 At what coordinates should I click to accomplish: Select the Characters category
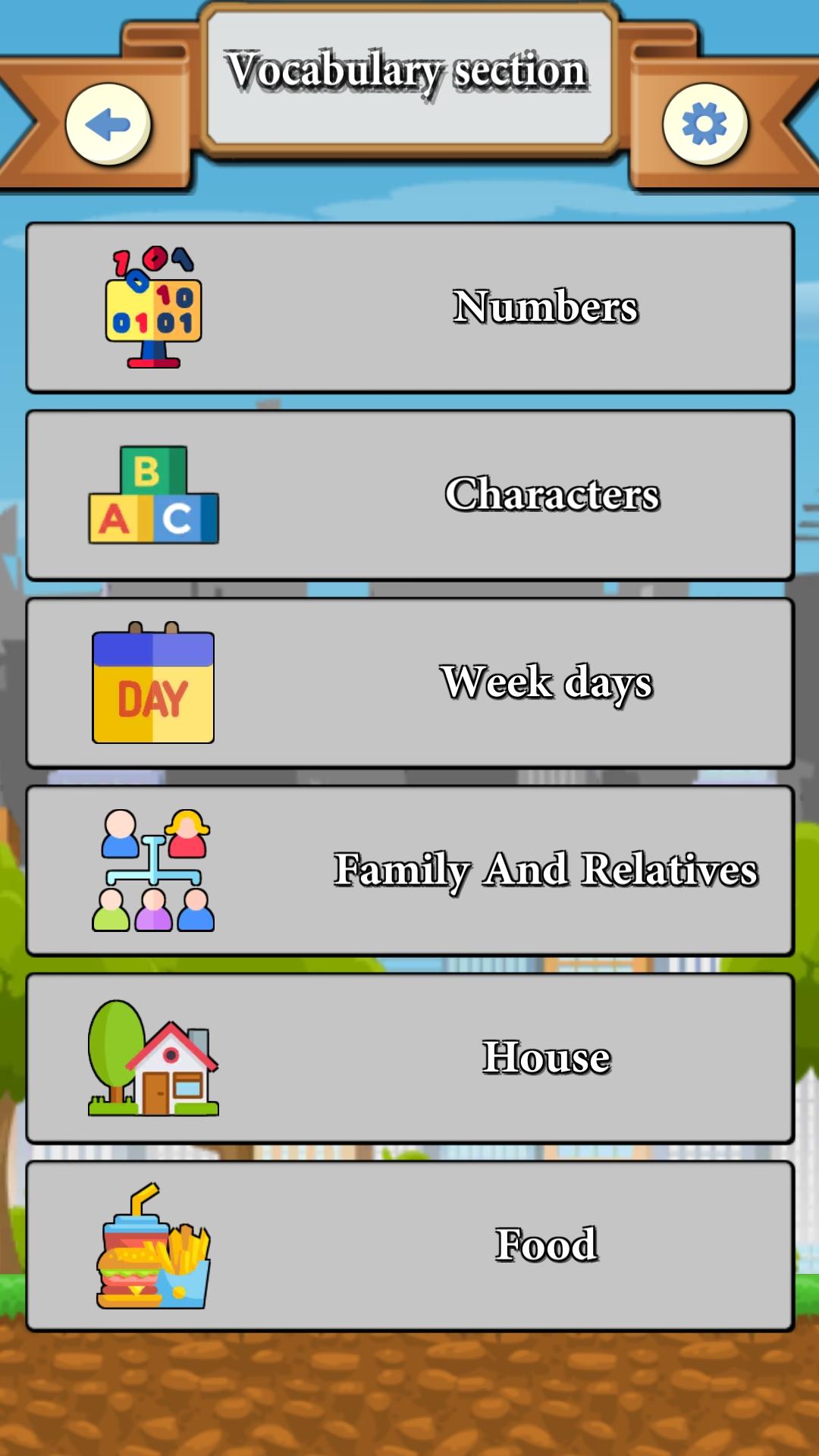pos(409,495)
